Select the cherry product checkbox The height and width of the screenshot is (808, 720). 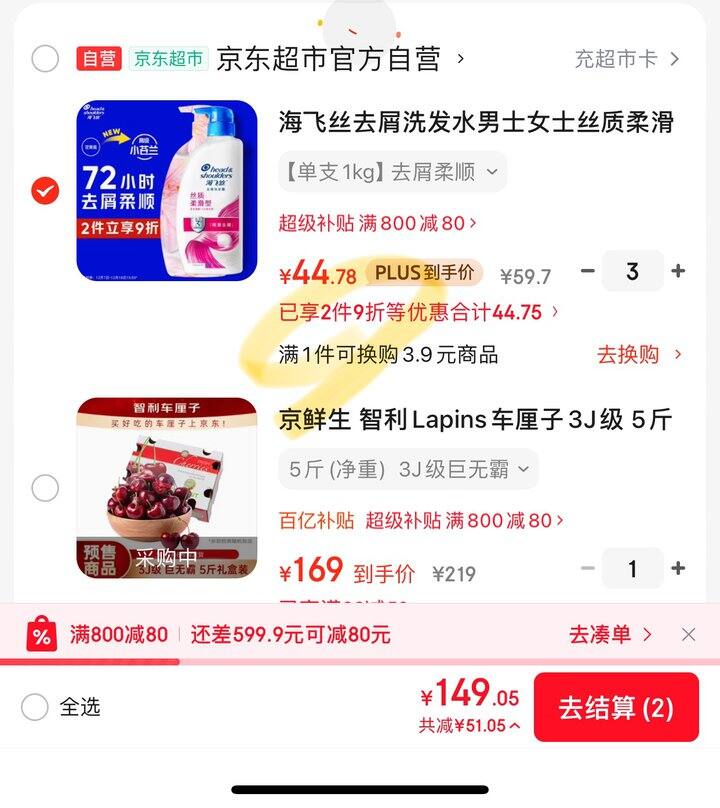43,488
